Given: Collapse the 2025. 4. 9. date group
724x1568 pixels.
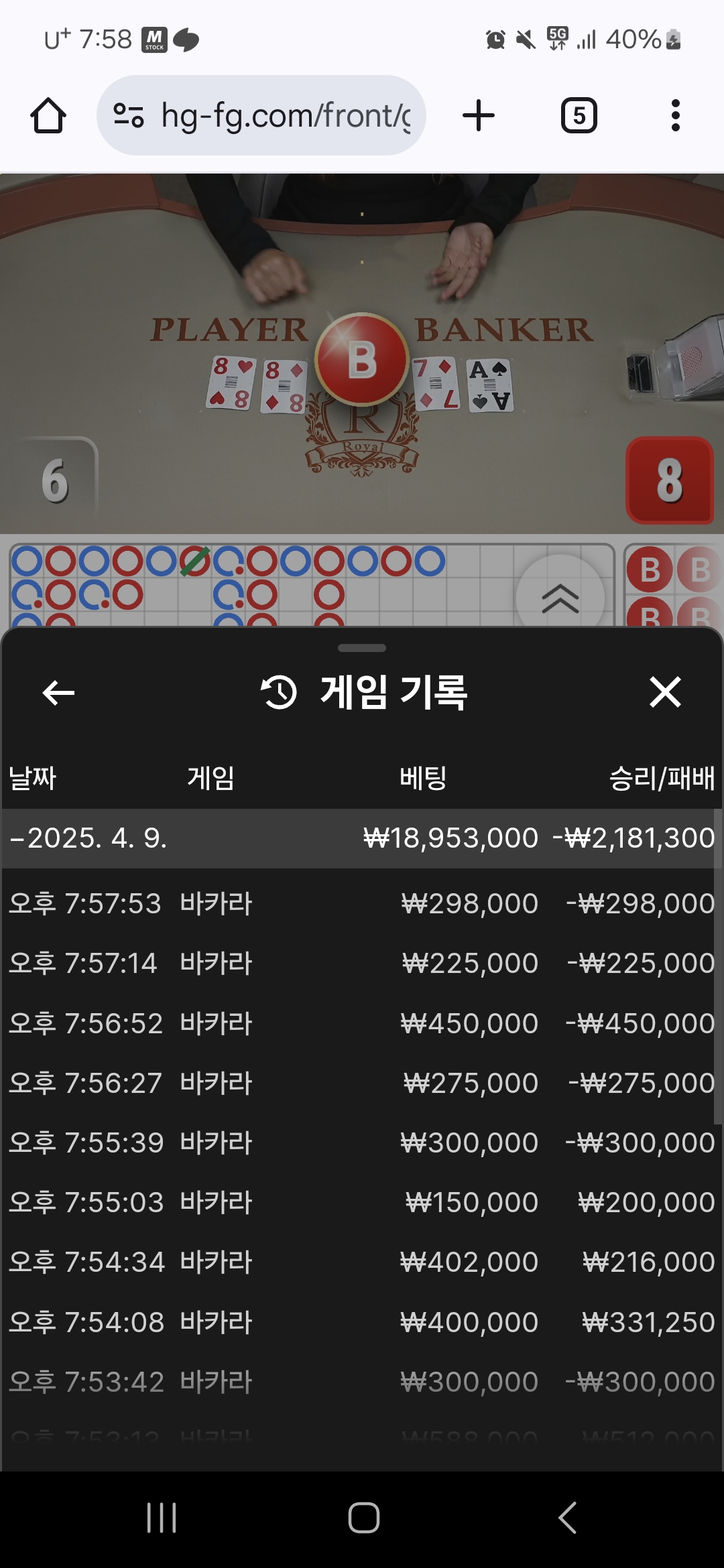Looking at the screenshot, I should click(x=87, y=838).
